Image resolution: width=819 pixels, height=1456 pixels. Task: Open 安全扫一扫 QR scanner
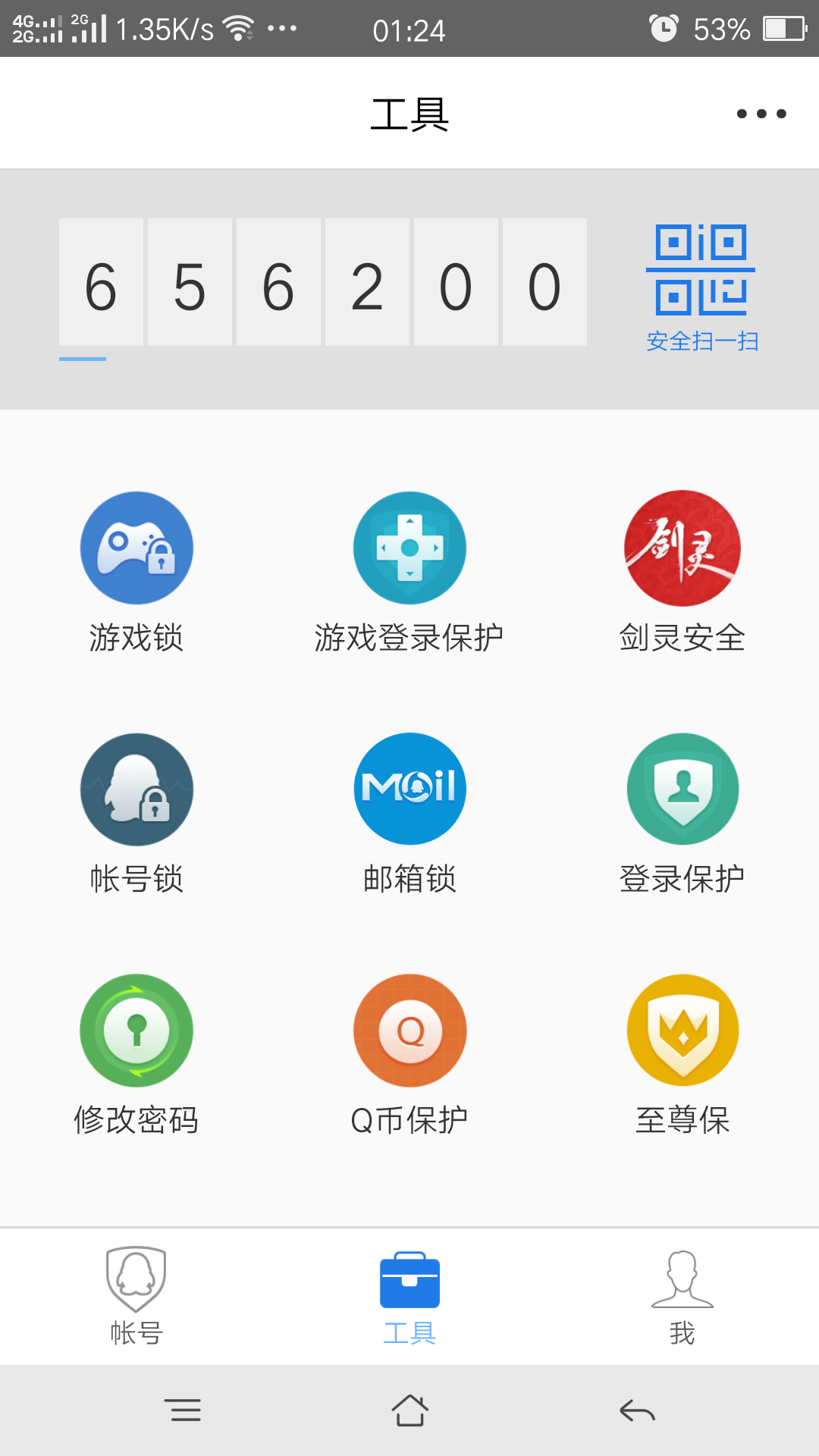click(701, 288)
